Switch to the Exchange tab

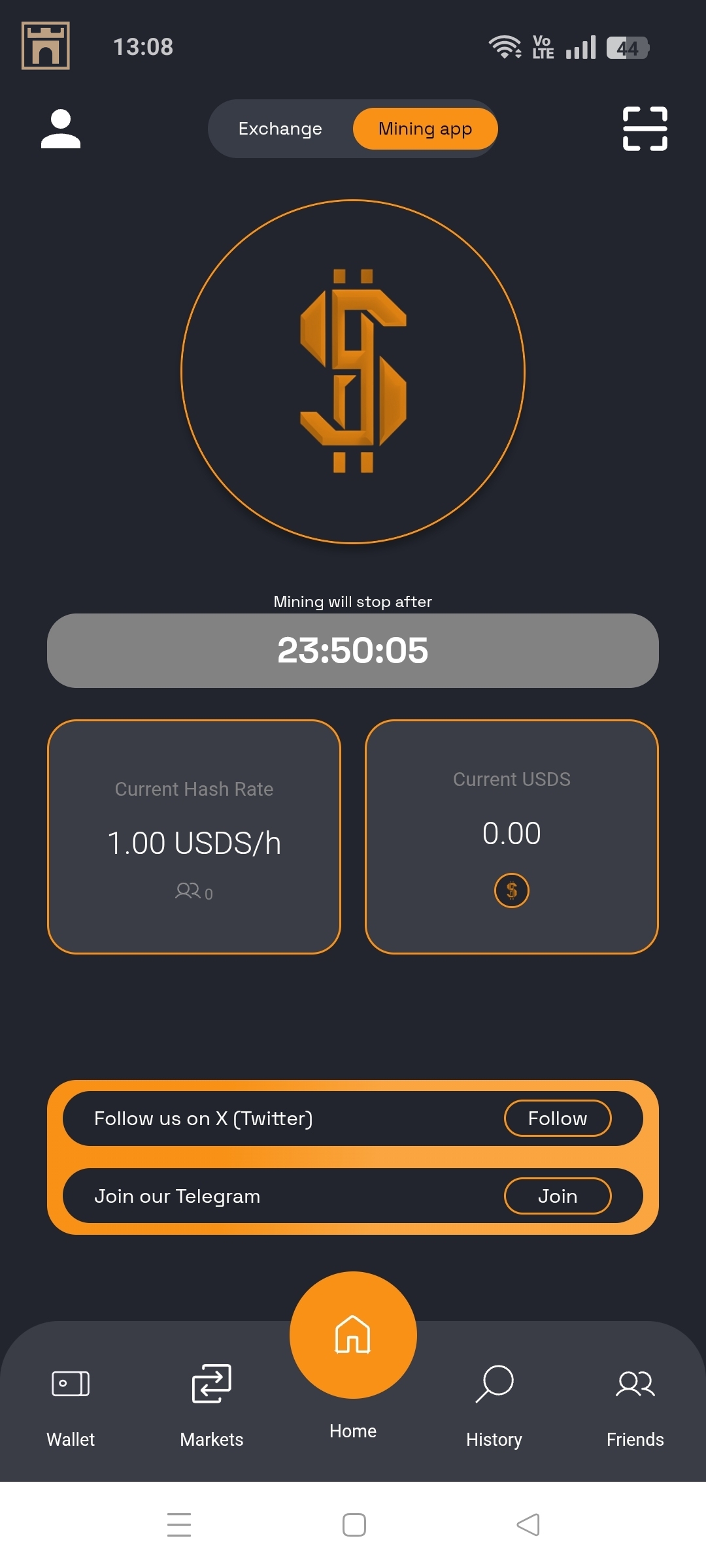280,129
